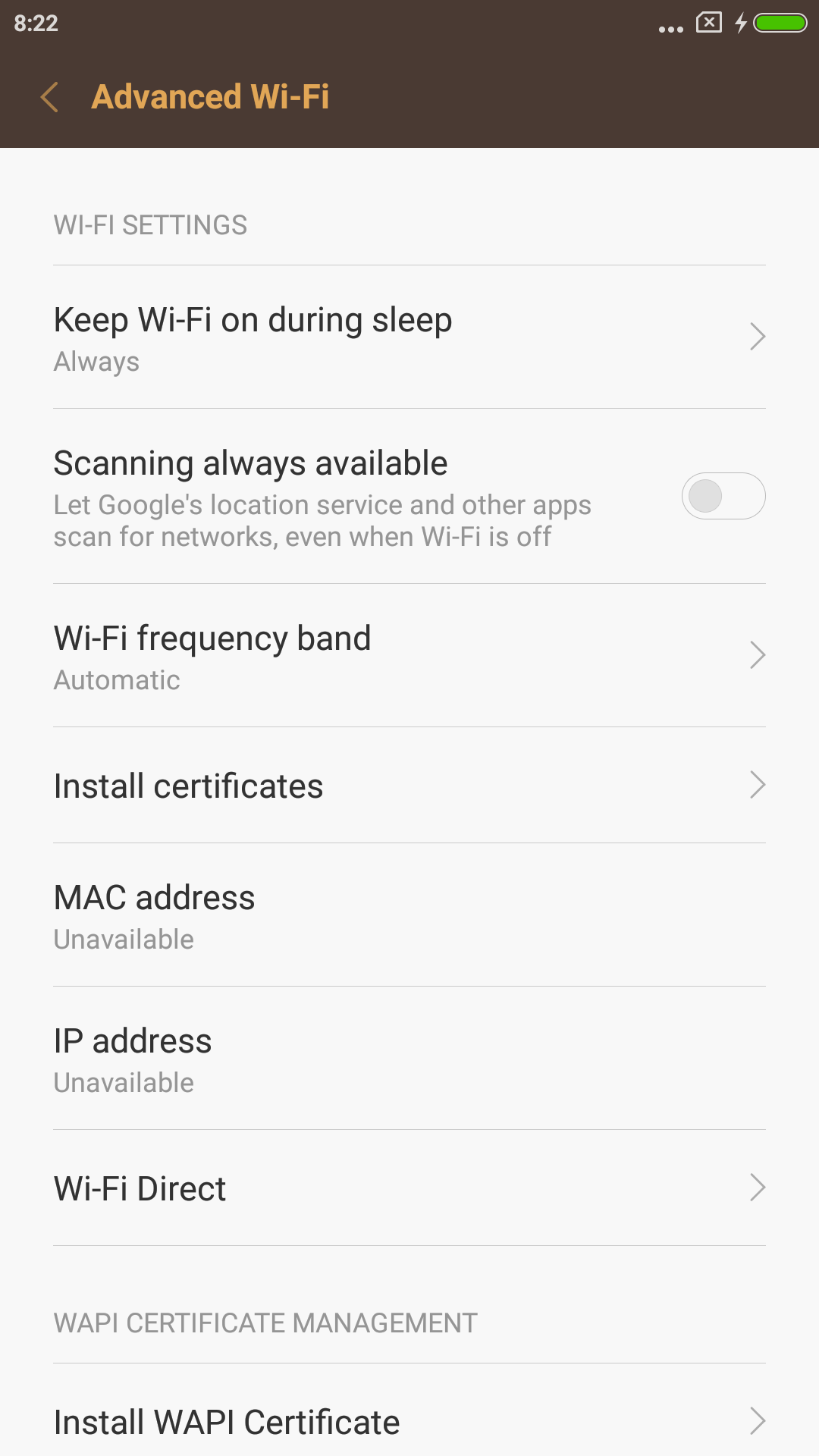
Task: Open Keep Wi-Fi on during sleep
Action: [409, 337]
